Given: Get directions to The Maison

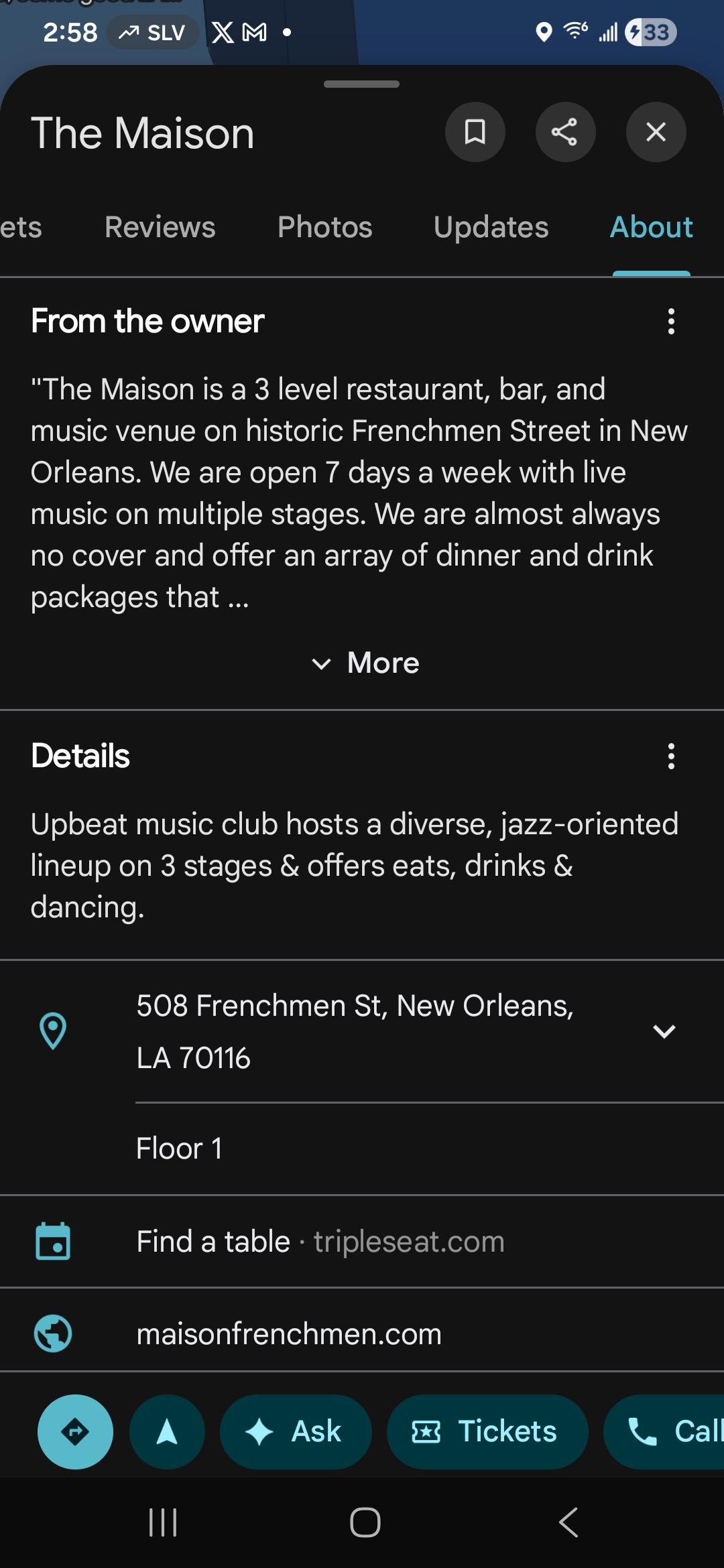Looking at the screenshot, I should coord(75,1432).
